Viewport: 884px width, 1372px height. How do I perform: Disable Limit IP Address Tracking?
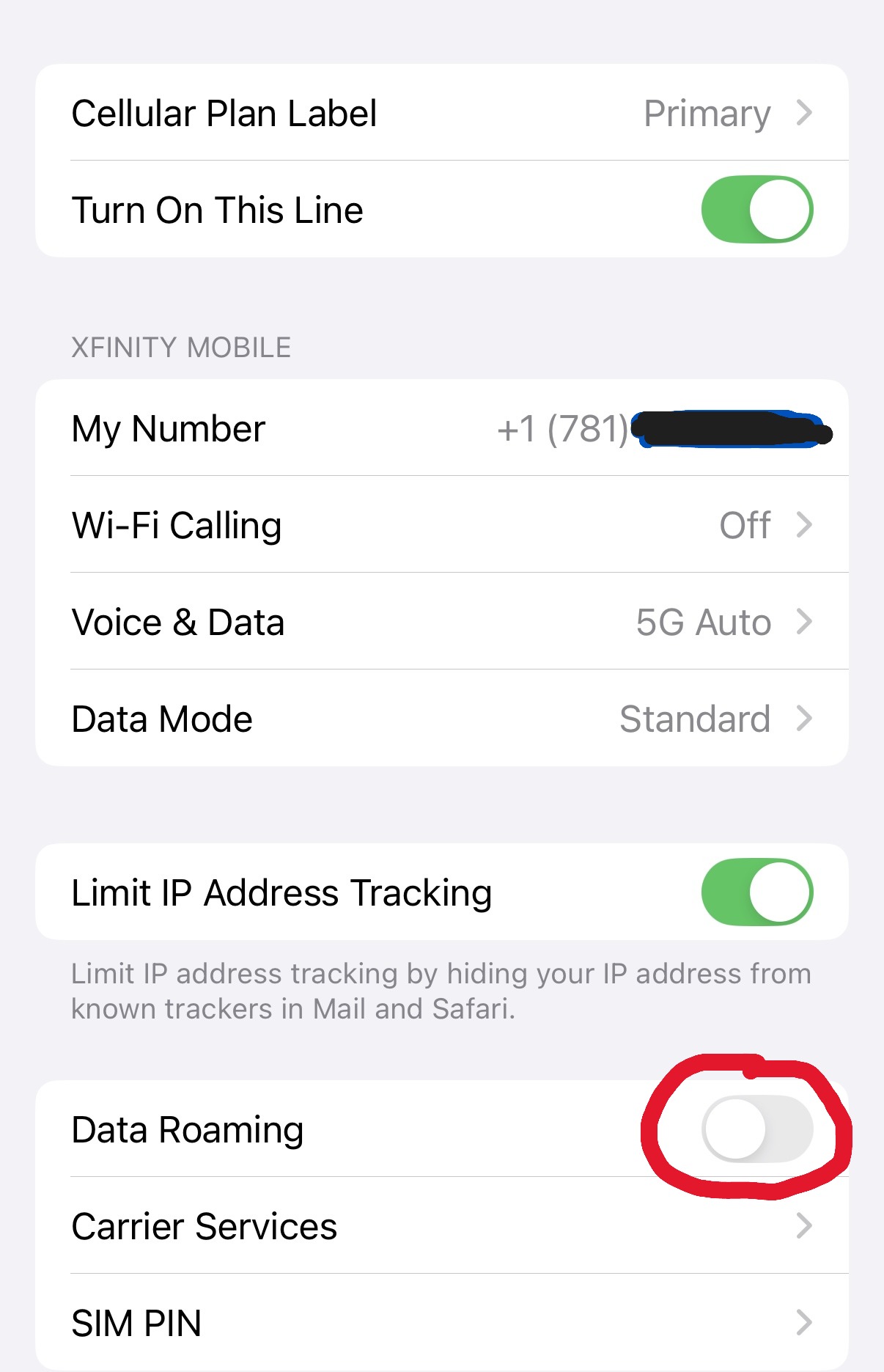[x=756, y=892]
